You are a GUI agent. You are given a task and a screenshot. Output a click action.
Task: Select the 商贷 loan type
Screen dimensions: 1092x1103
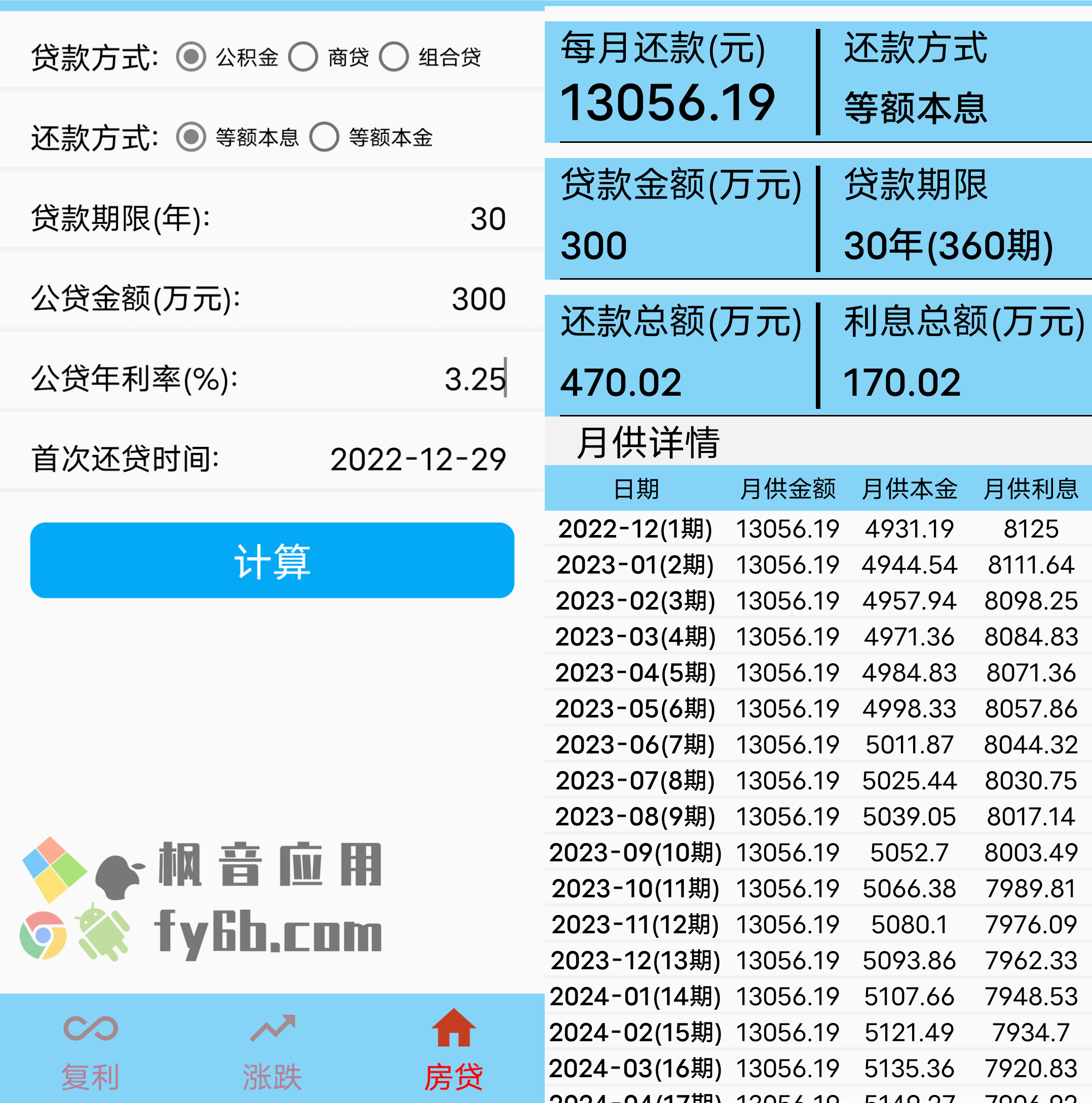point(303,57)
